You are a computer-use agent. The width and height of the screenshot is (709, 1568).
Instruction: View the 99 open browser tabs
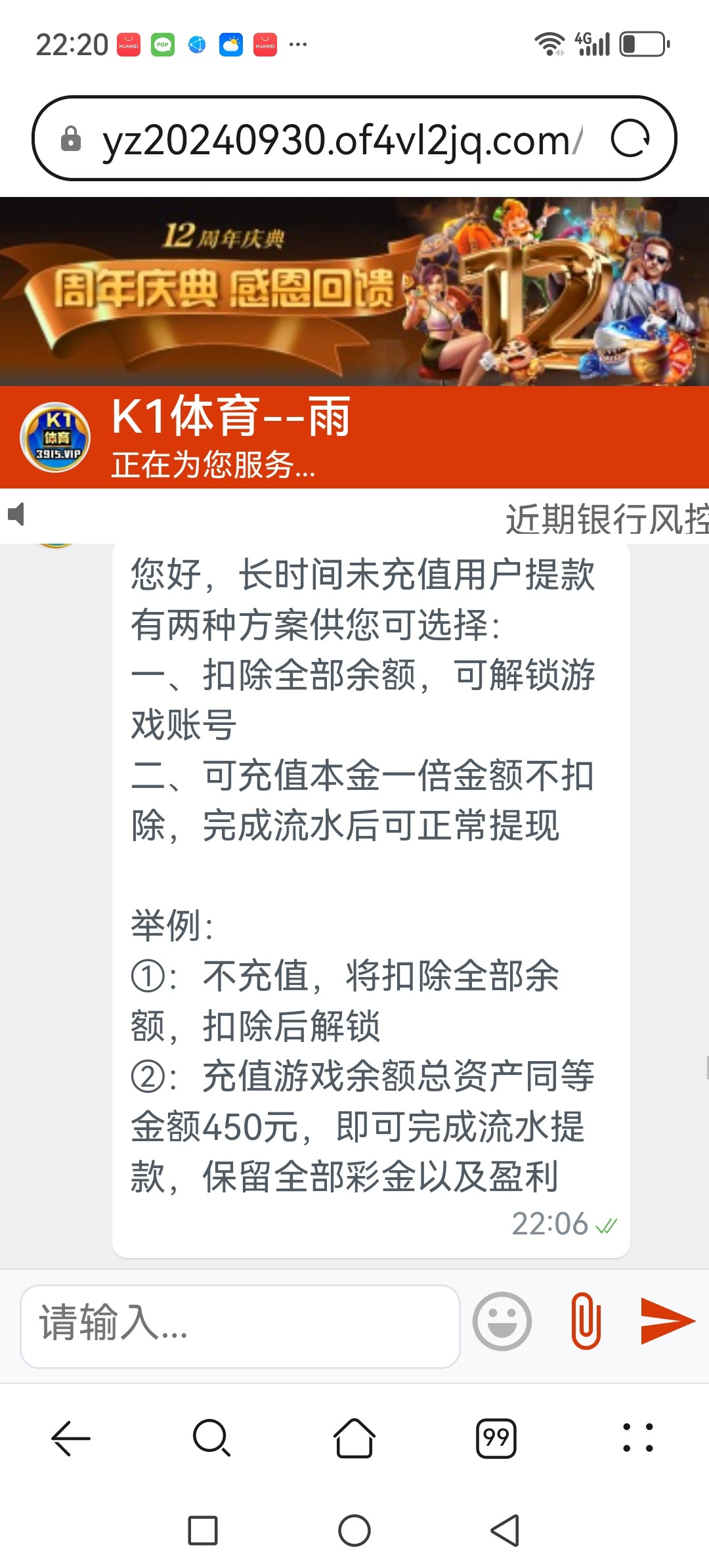tap(496, 1438)
